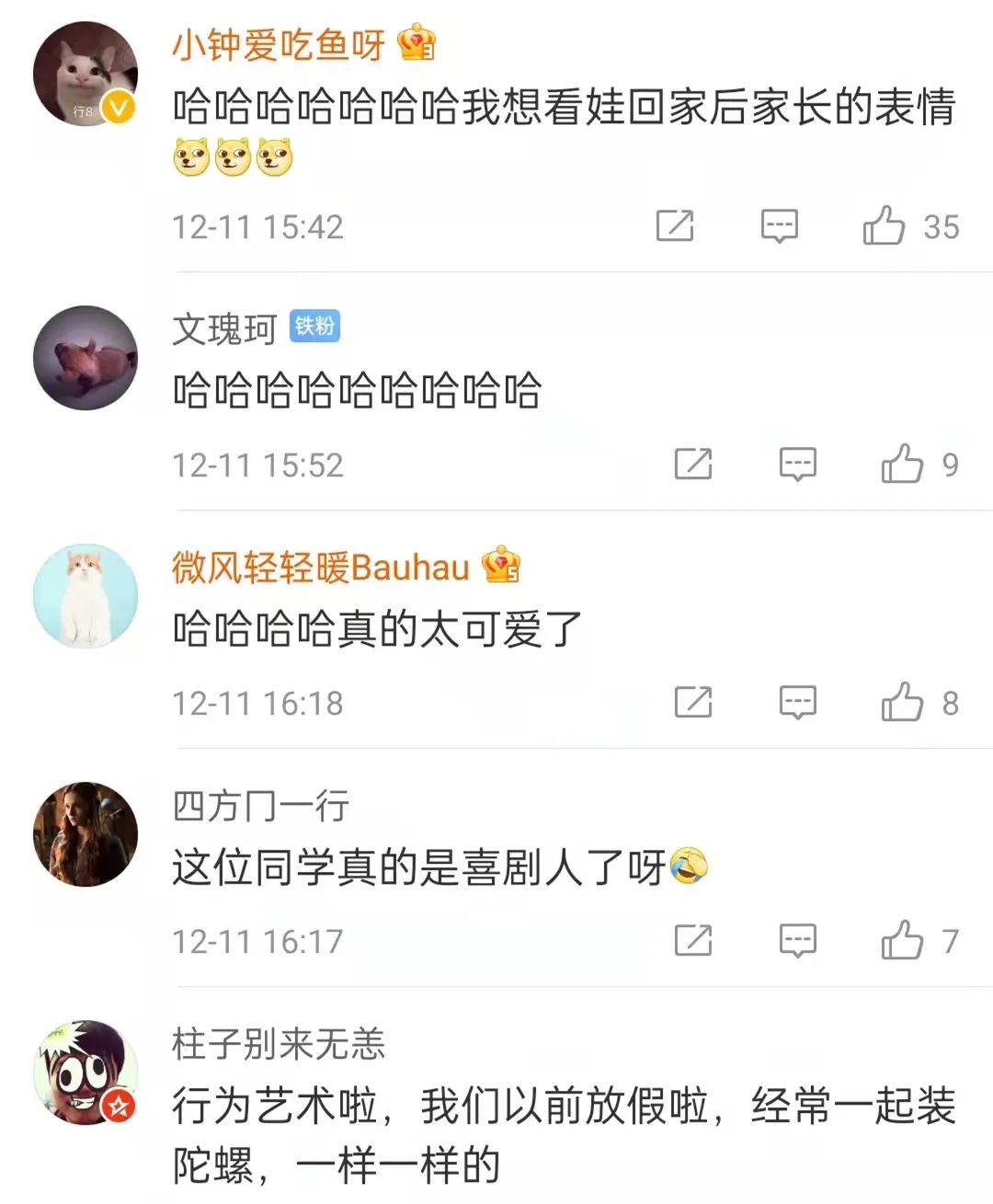Open 小钟爱吃鱼呀's profile avatar
This screenshot has width=993, height=1204.
[x=85, y=75]
